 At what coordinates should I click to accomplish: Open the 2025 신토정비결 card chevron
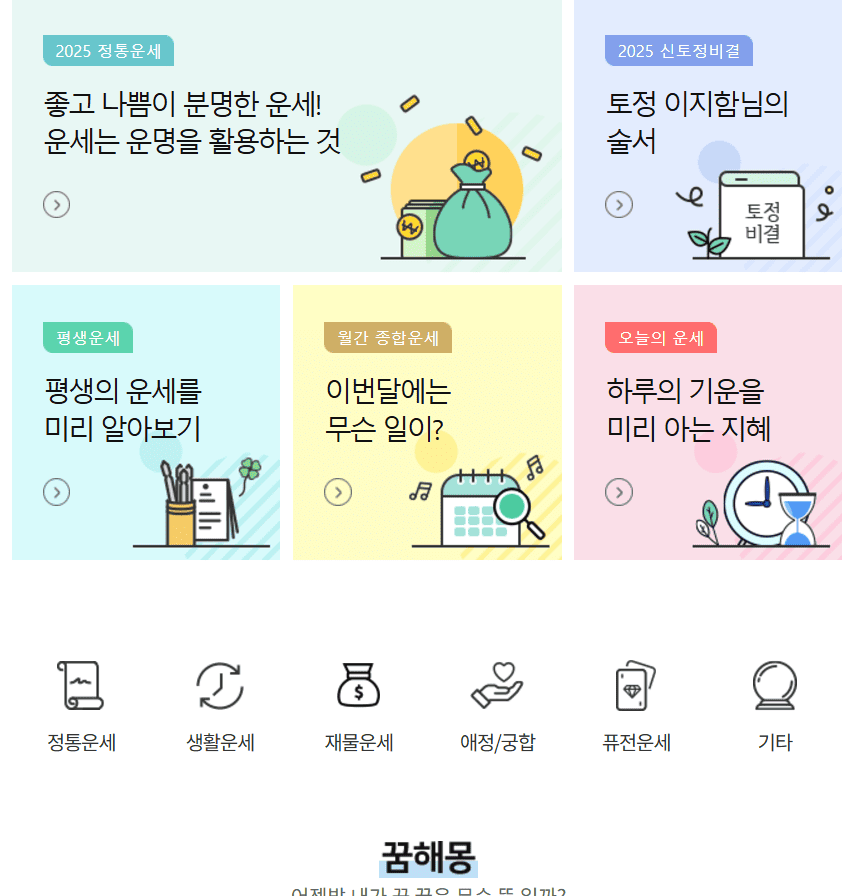pos(619,204)
